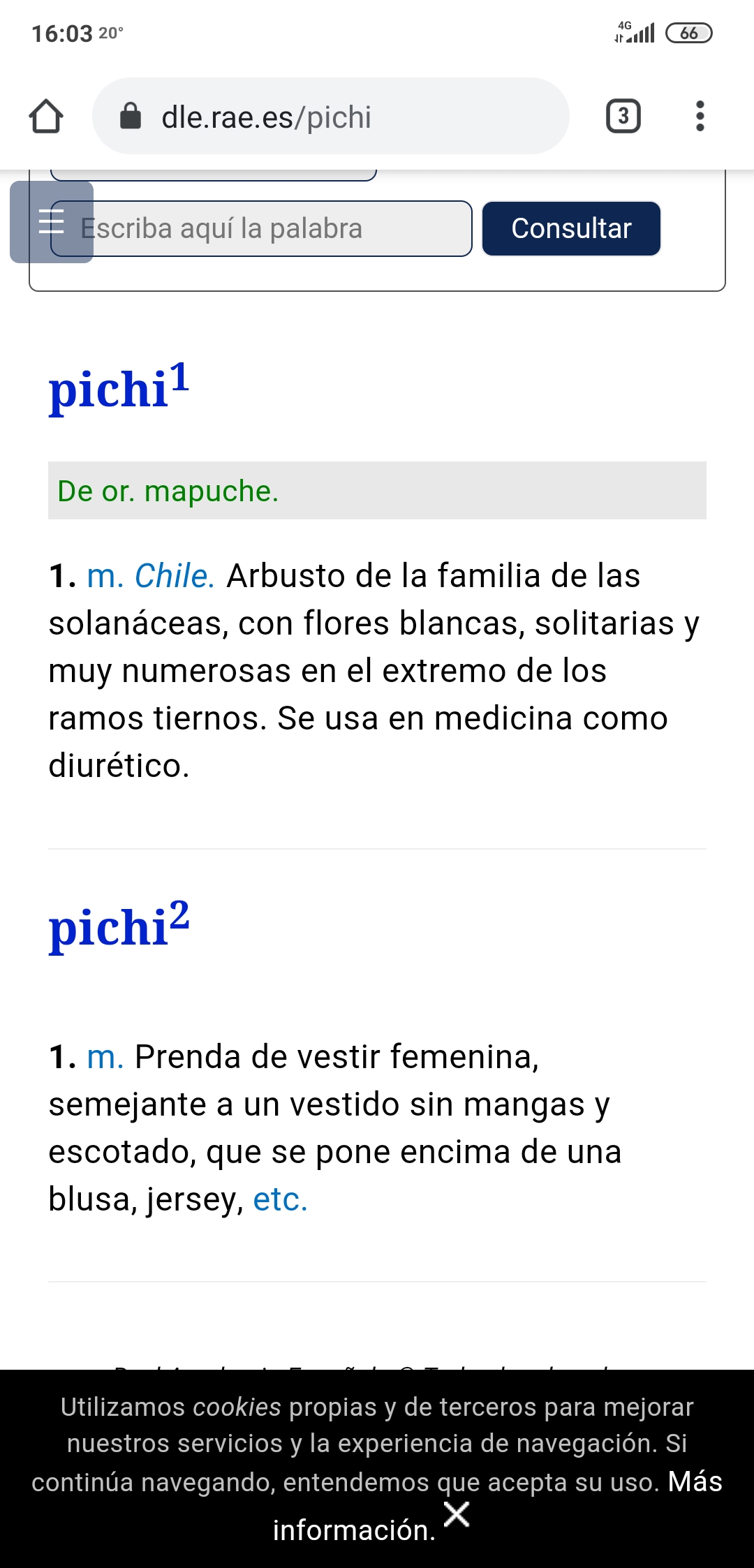
Task: Tap the 'm.' abbreviation in pichi¹ definition
Action: click(x=105, y=577)
